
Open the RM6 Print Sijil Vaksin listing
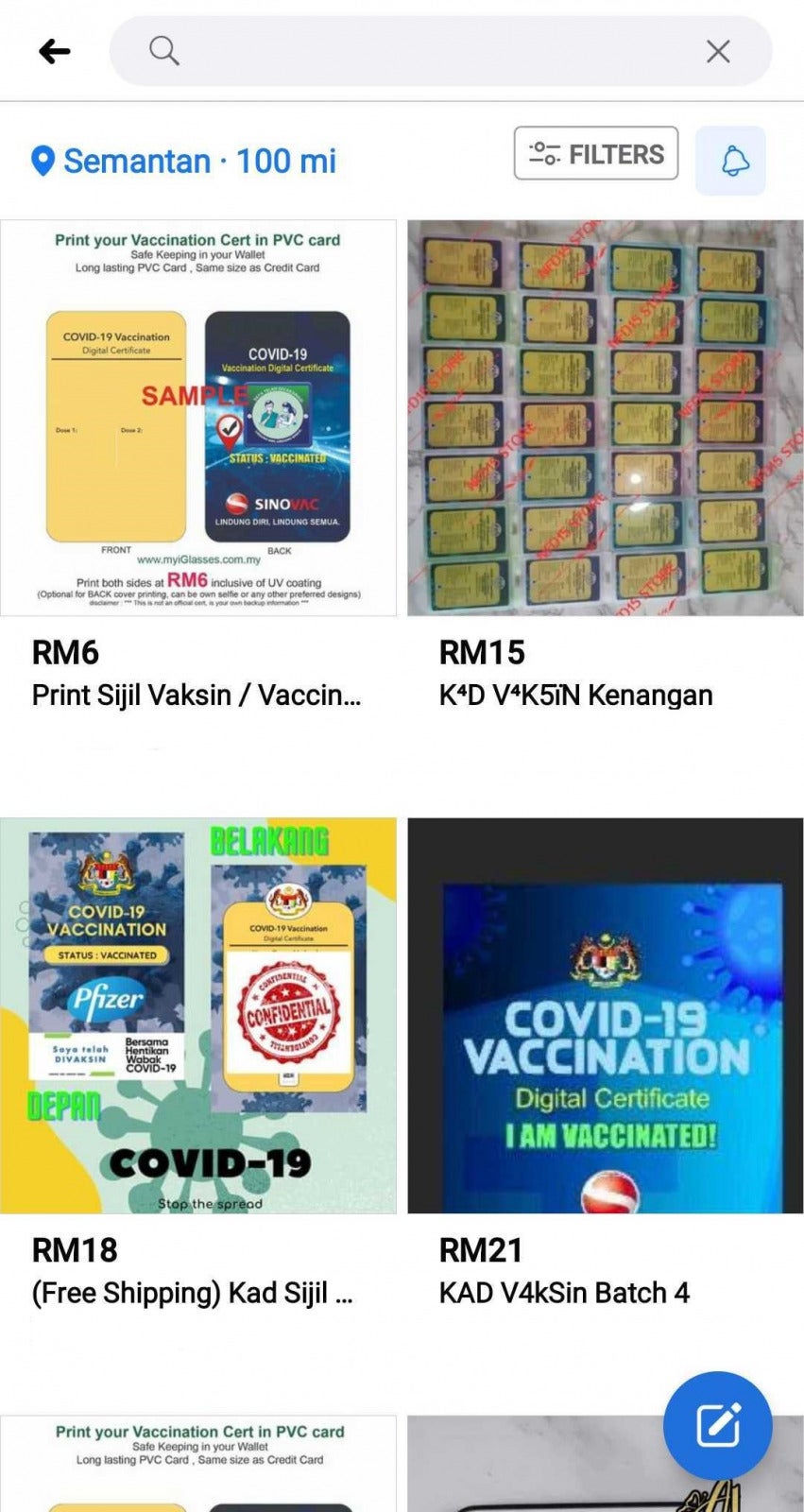click(x=198, y=418)
